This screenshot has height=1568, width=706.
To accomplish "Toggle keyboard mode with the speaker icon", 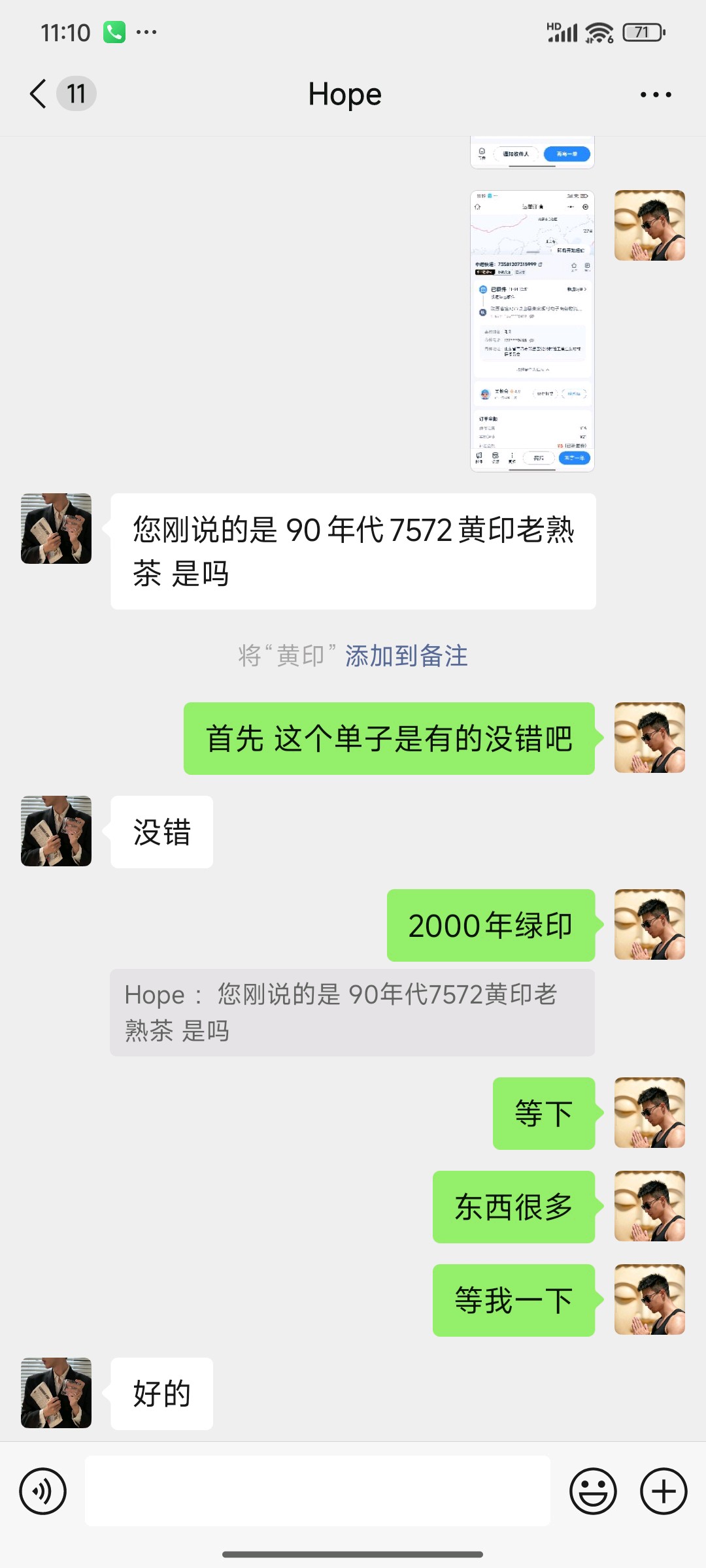I will 43,1491.
